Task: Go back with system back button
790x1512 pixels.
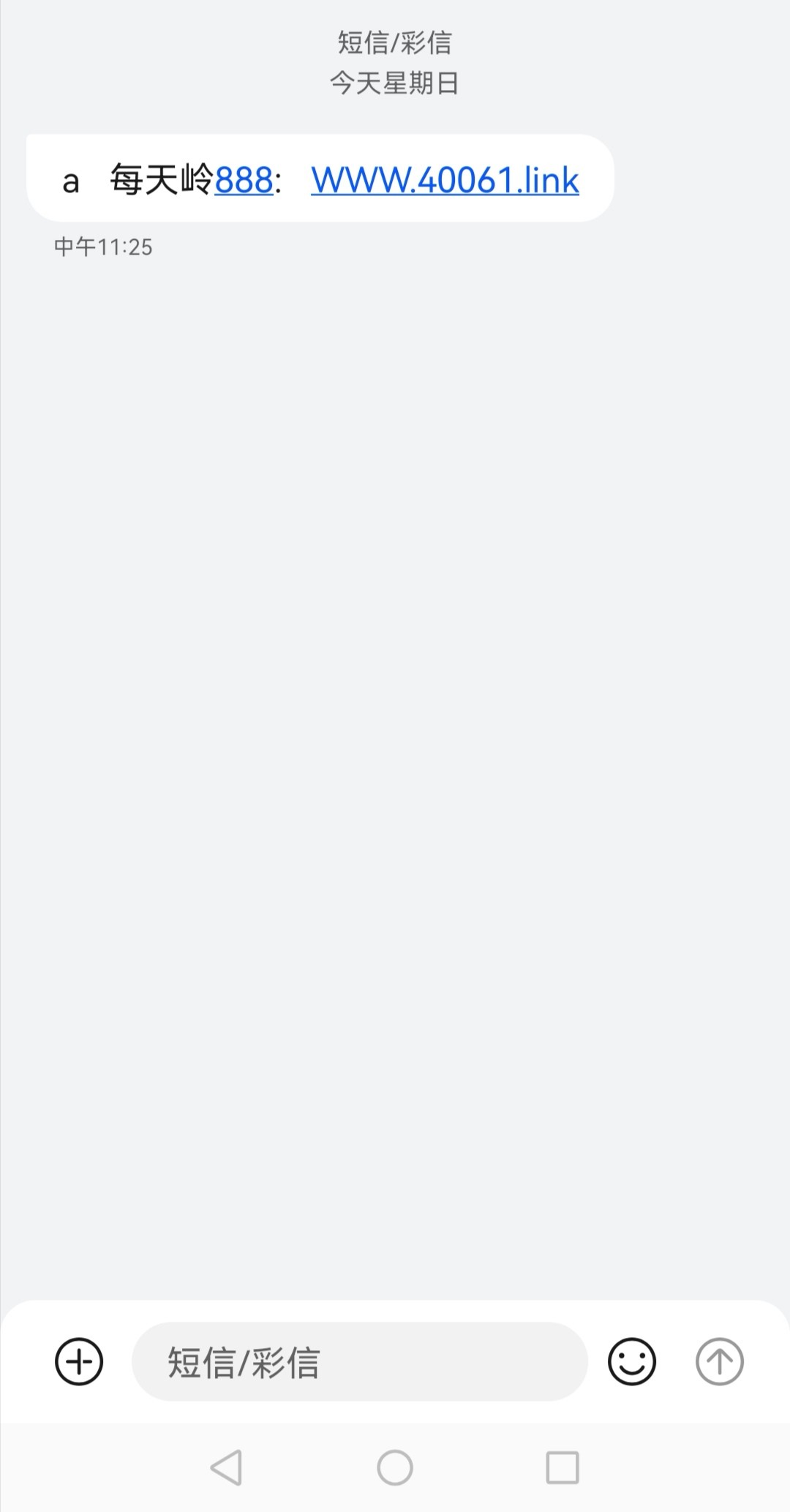Action: [x=226, y=1467]
